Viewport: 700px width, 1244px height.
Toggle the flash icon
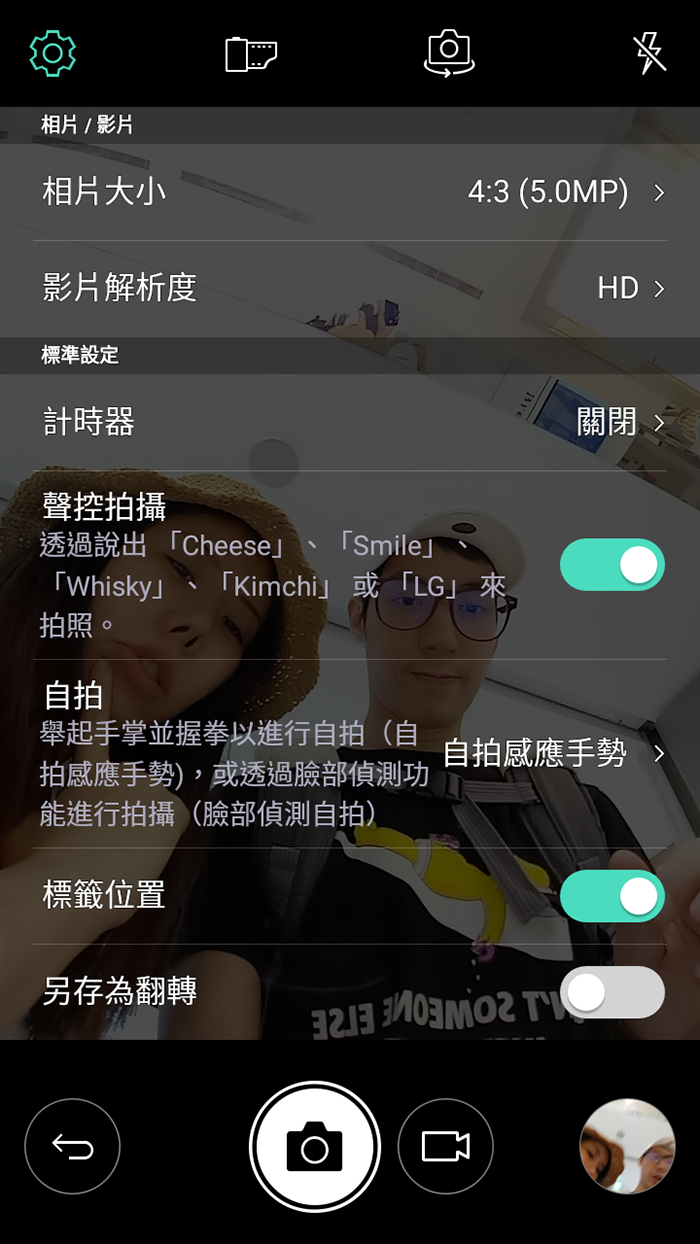point(649,54)
